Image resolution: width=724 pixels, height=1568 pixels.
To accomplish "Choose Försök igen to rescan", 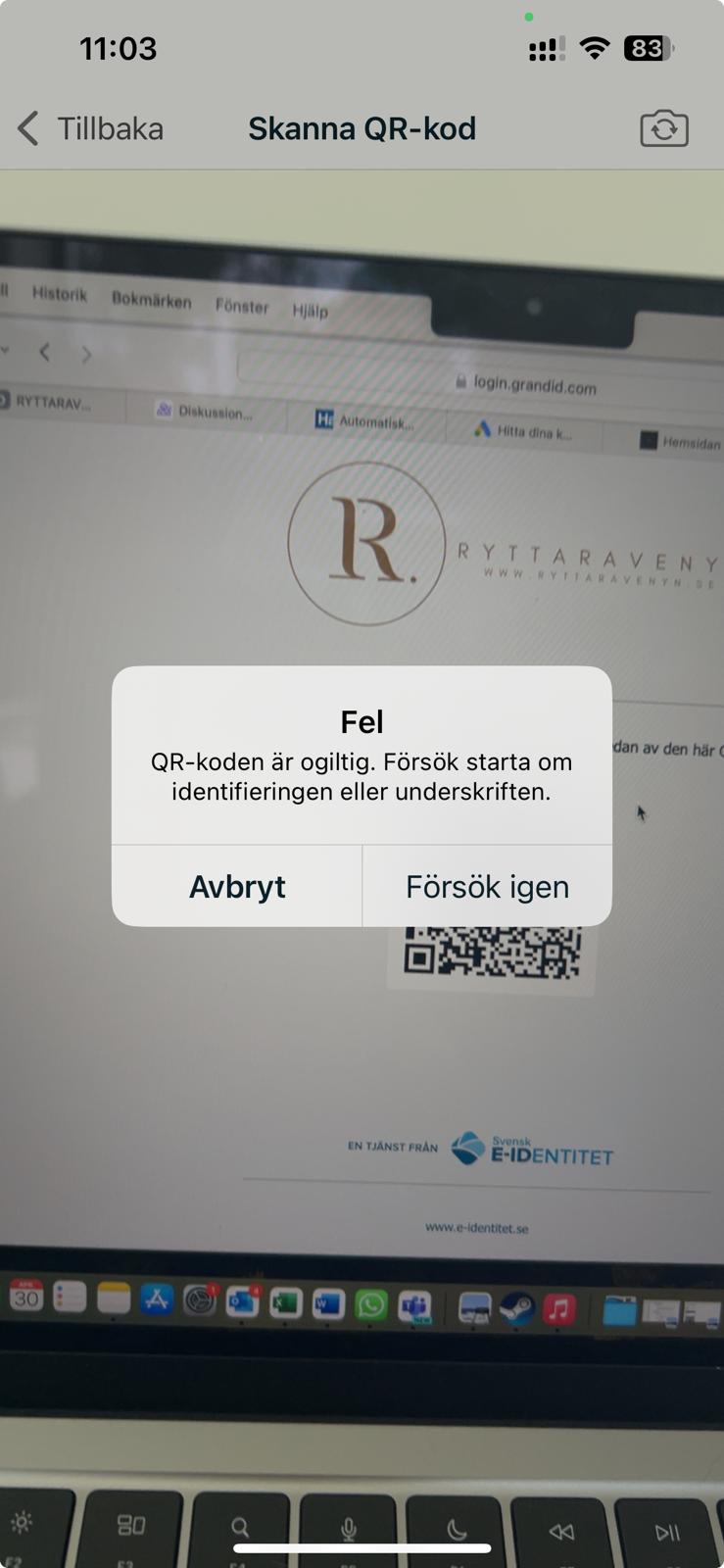I will click(x=488, y=886).
